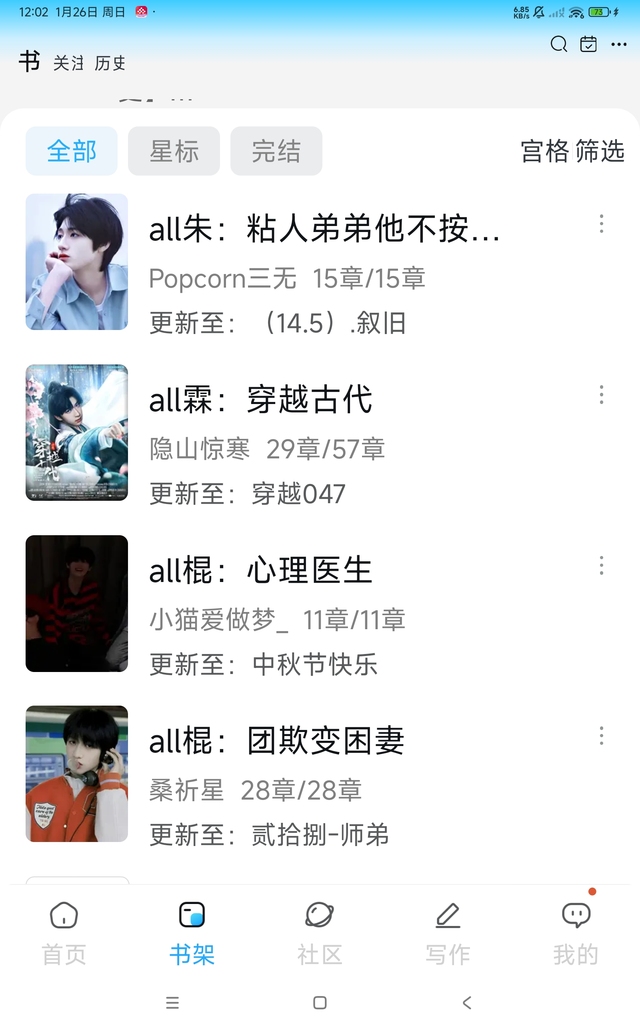Show only 完结 books

pos(276,151)
